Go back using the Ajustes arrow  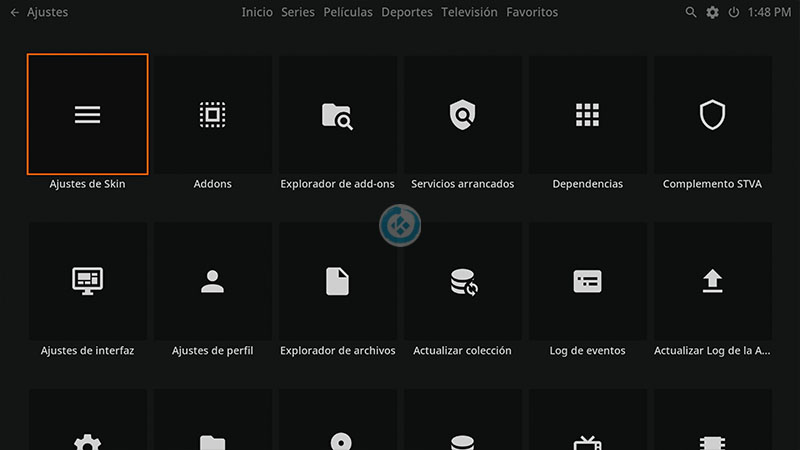tap(14, 13)
